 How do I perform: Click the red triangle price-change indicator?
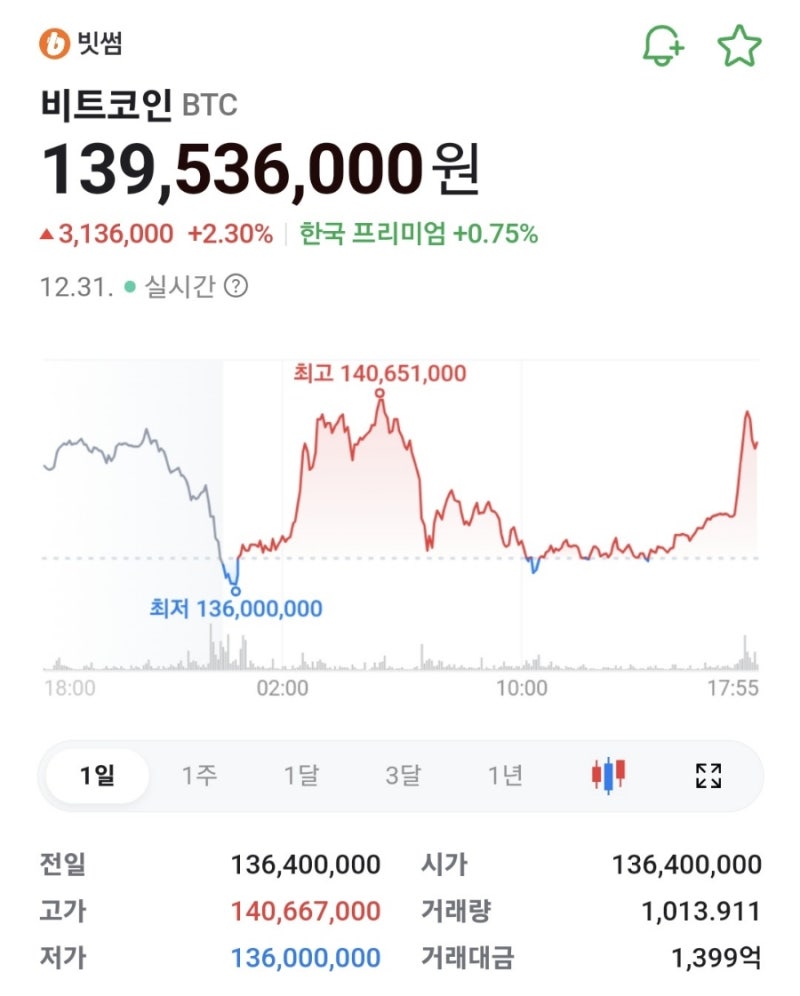coord(46,231)
